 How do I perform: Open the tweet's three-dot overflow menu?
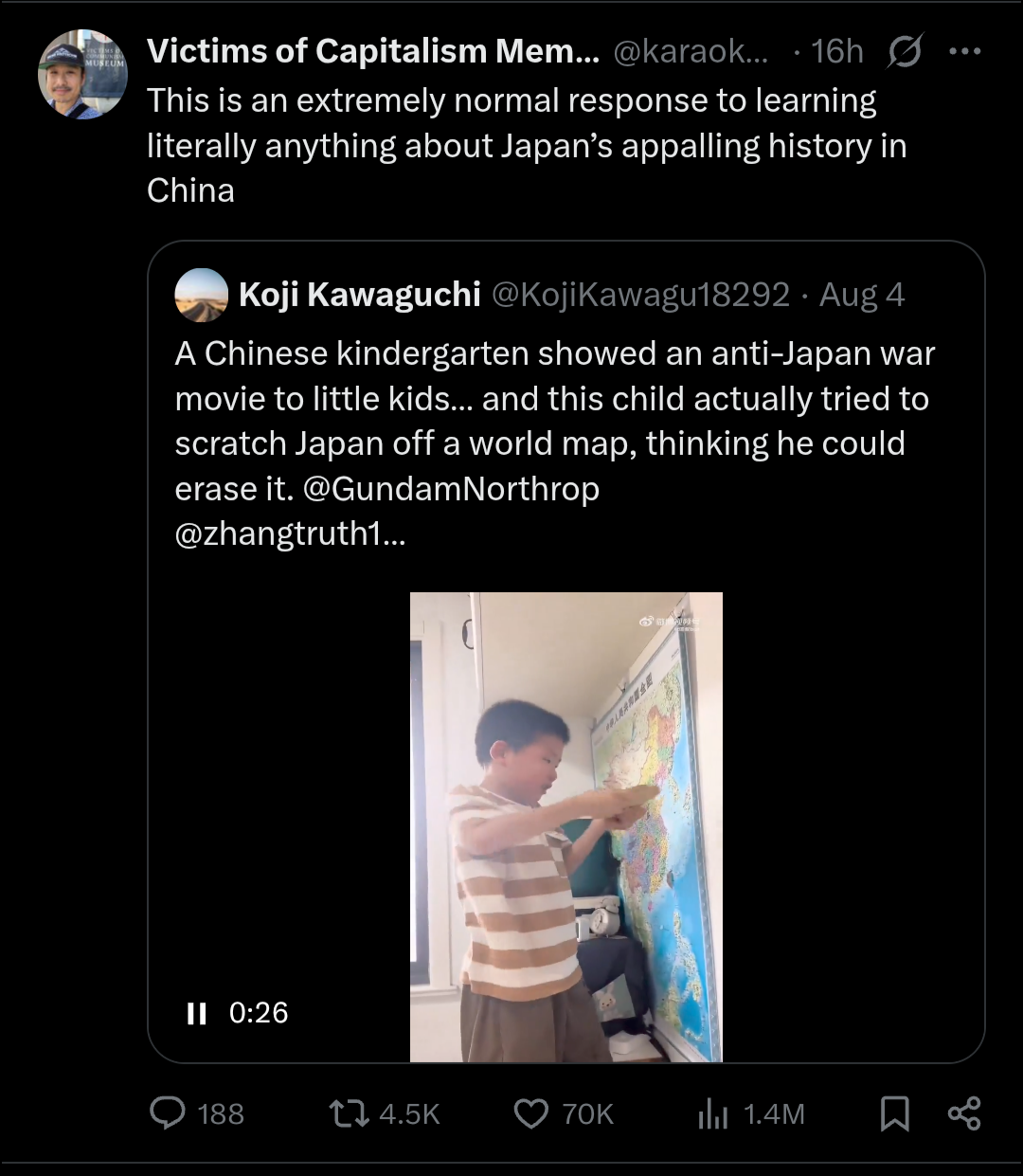pyautogui.click(x=964, y=51)
